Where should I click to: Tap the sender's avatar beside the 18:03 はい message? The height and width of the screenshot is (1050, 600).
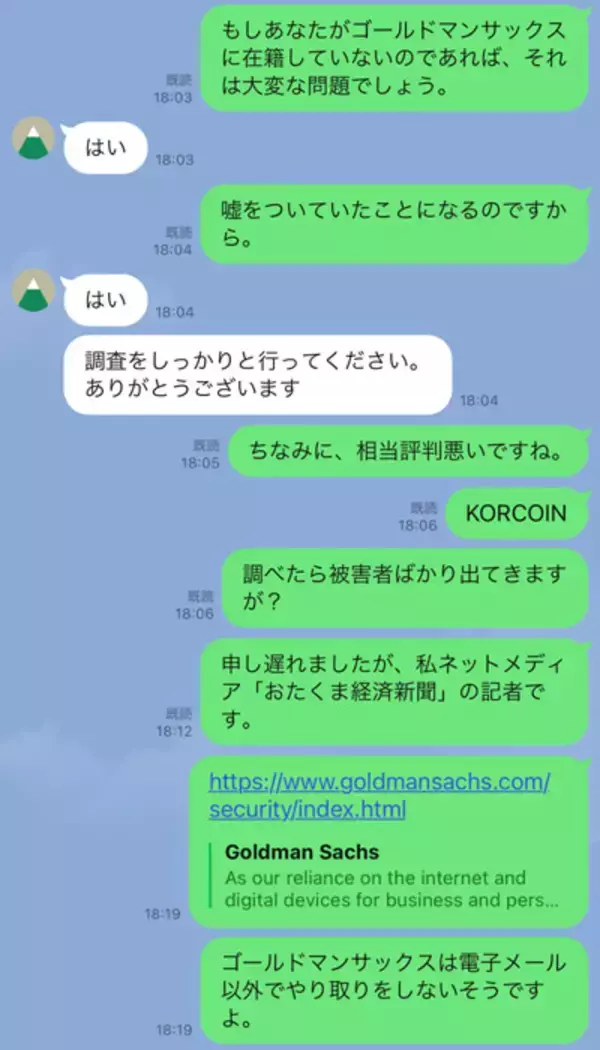tap(34, 139)
